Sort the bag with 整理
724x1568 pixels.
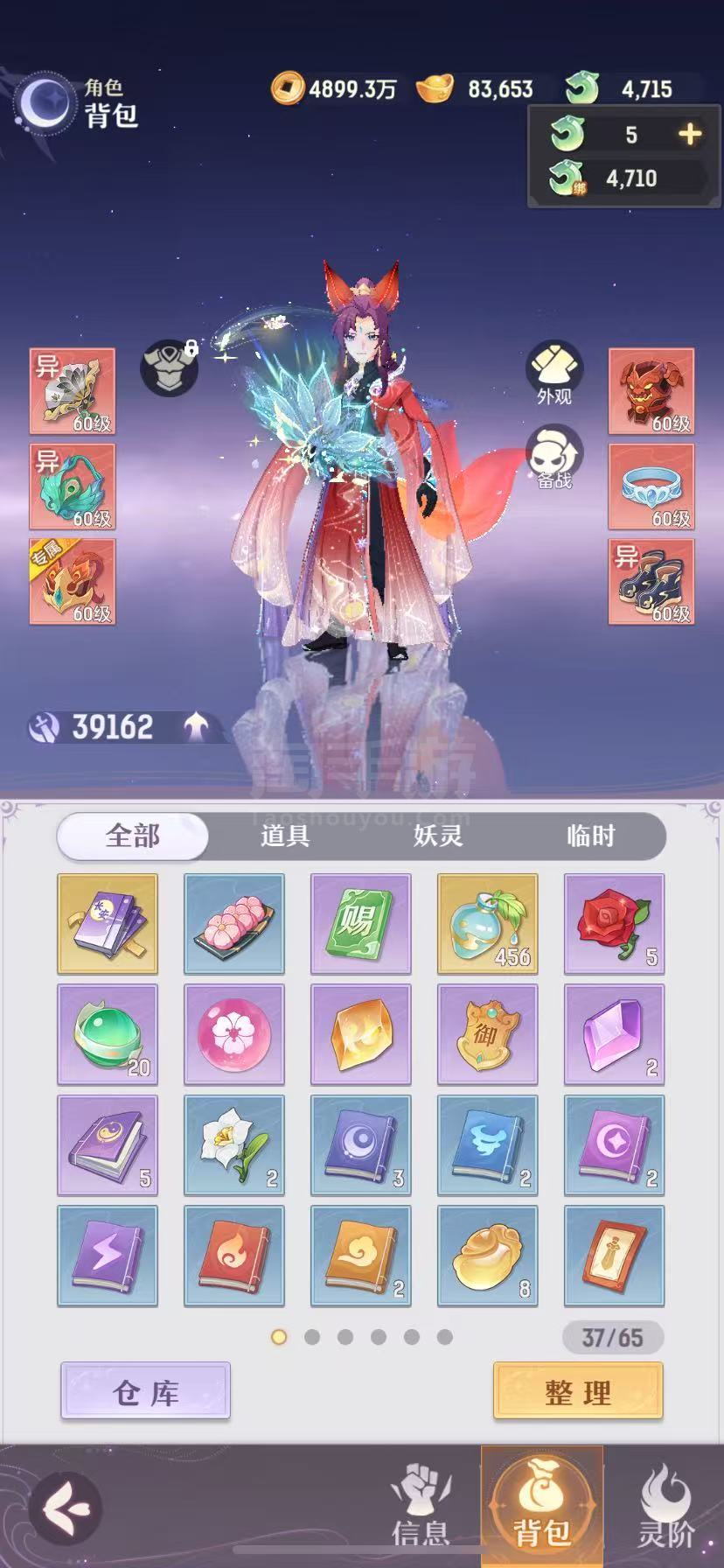point(578,1390)
